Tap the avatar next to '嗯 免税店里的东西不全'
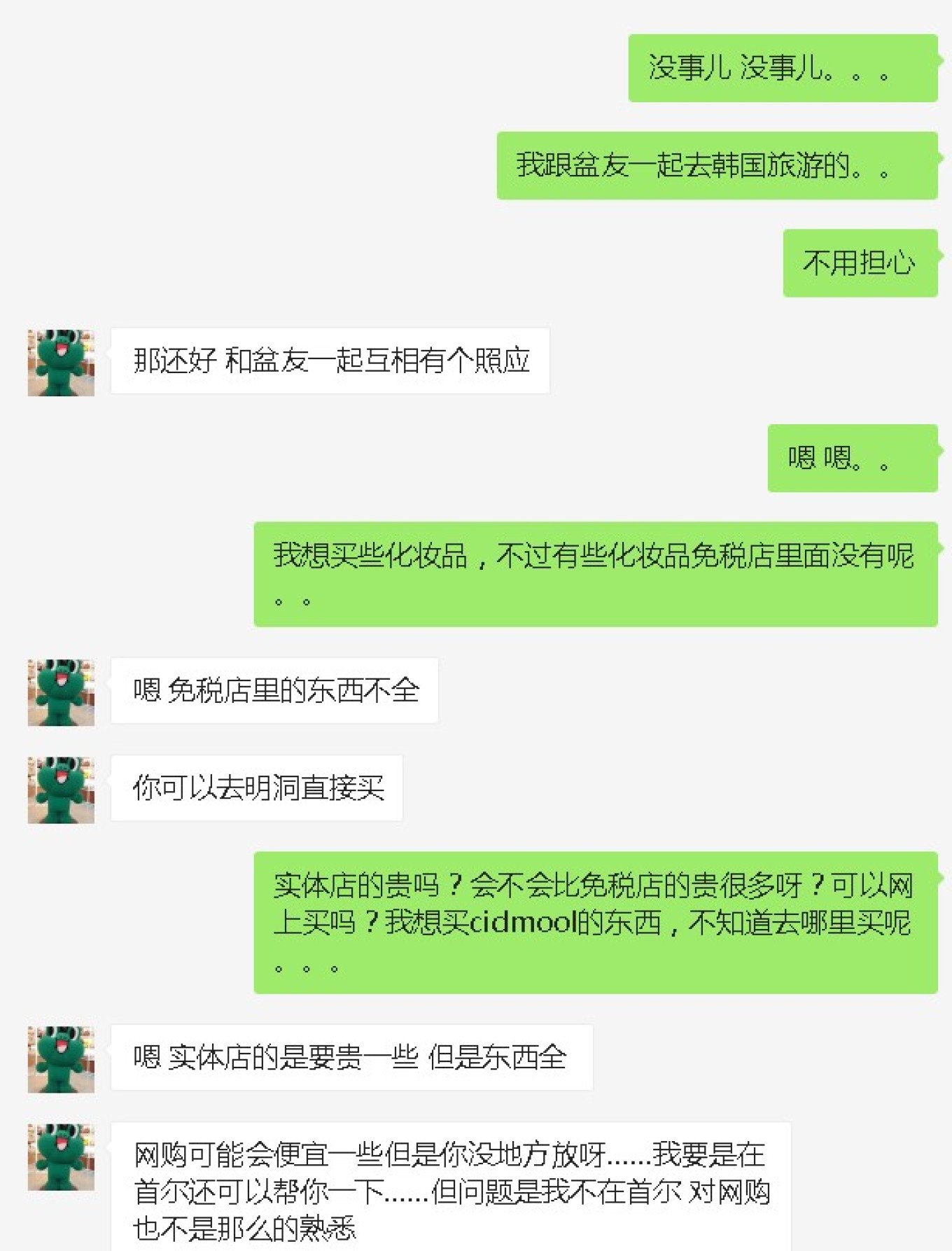Image resolution: width=952 pixels, height=1251 pixels. 61,692
